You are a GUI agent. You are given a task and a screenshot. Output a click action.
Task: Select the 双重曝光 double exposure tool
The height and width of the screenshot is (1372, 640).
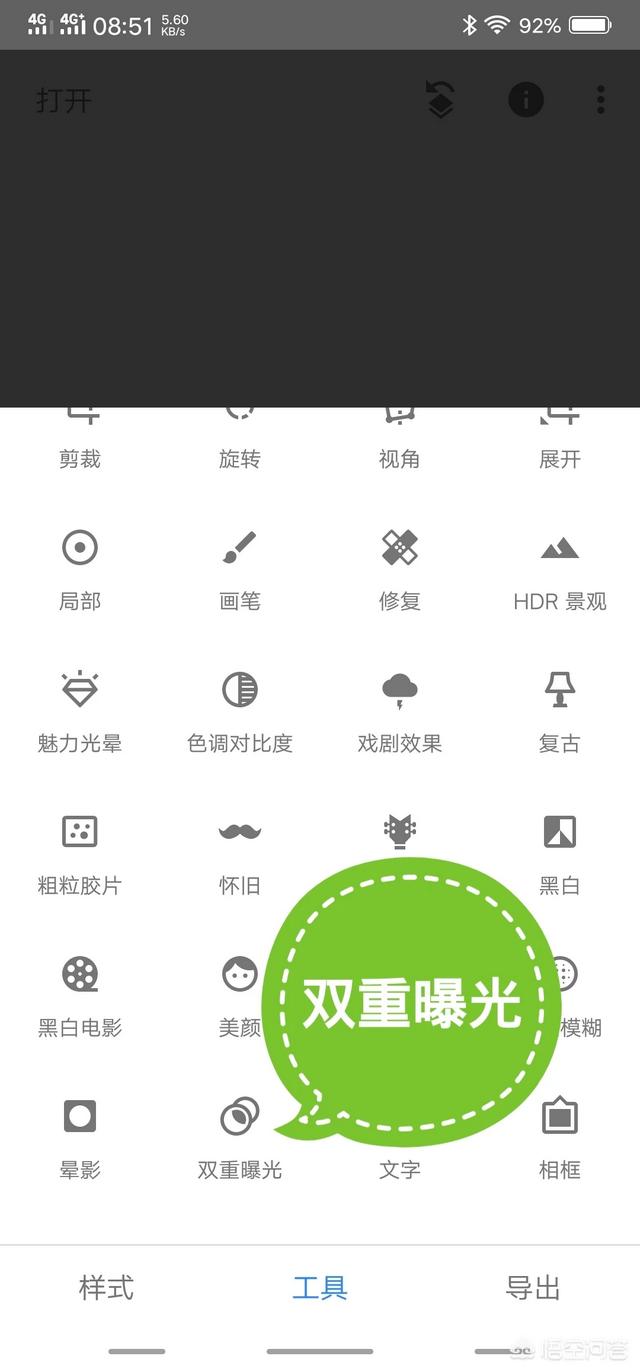pos(240,1138)
